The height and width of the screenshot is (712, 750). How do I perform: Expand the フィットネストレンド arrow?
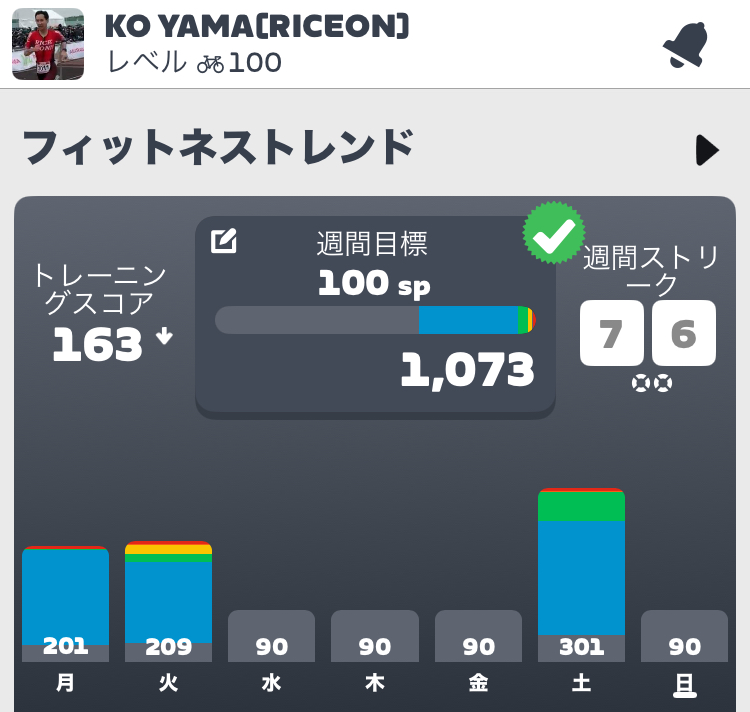[x=707, y=150]
